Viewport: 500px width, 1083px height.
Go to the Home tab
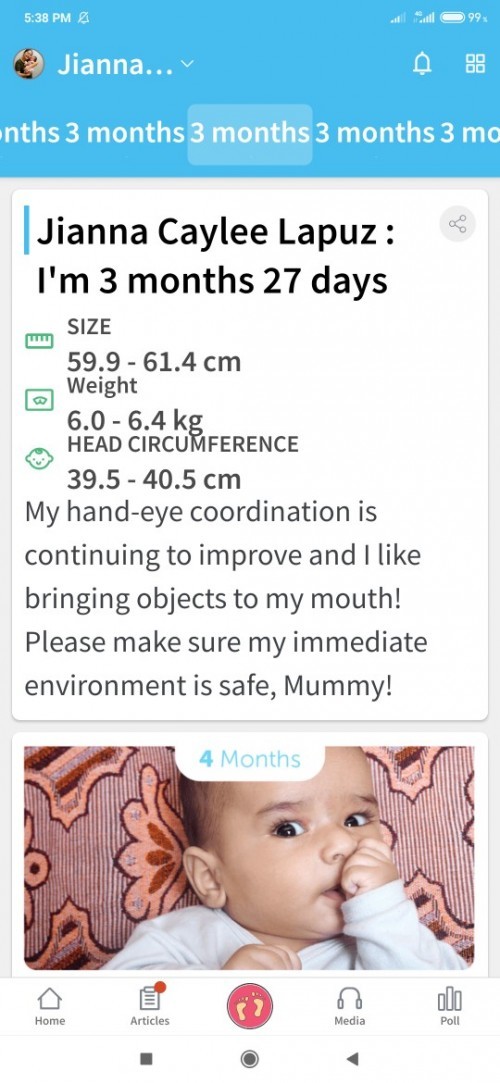coord(50,1006)
